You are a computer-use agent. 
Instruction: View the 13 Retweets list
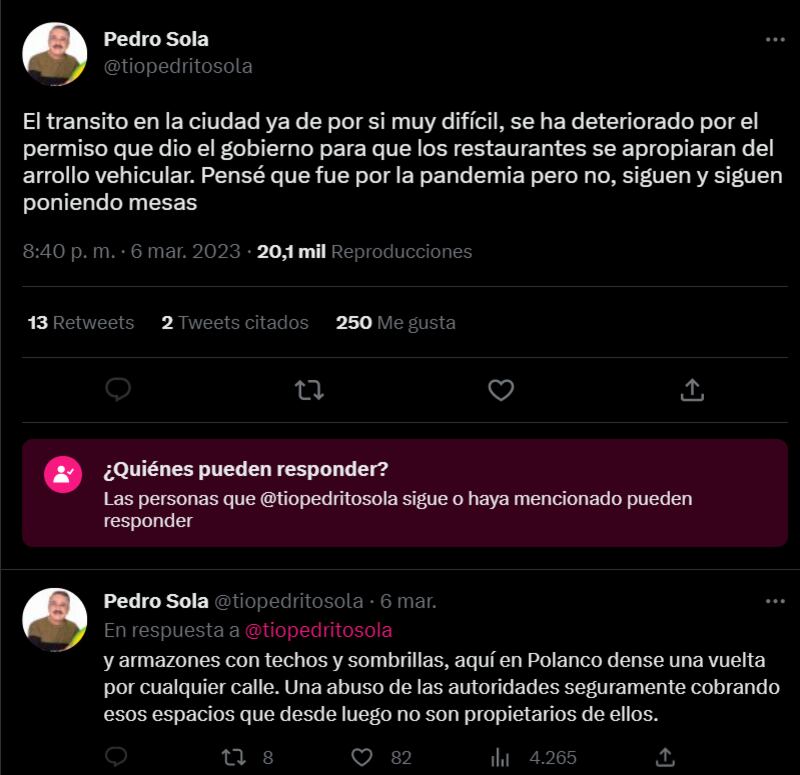pos(81,323)
